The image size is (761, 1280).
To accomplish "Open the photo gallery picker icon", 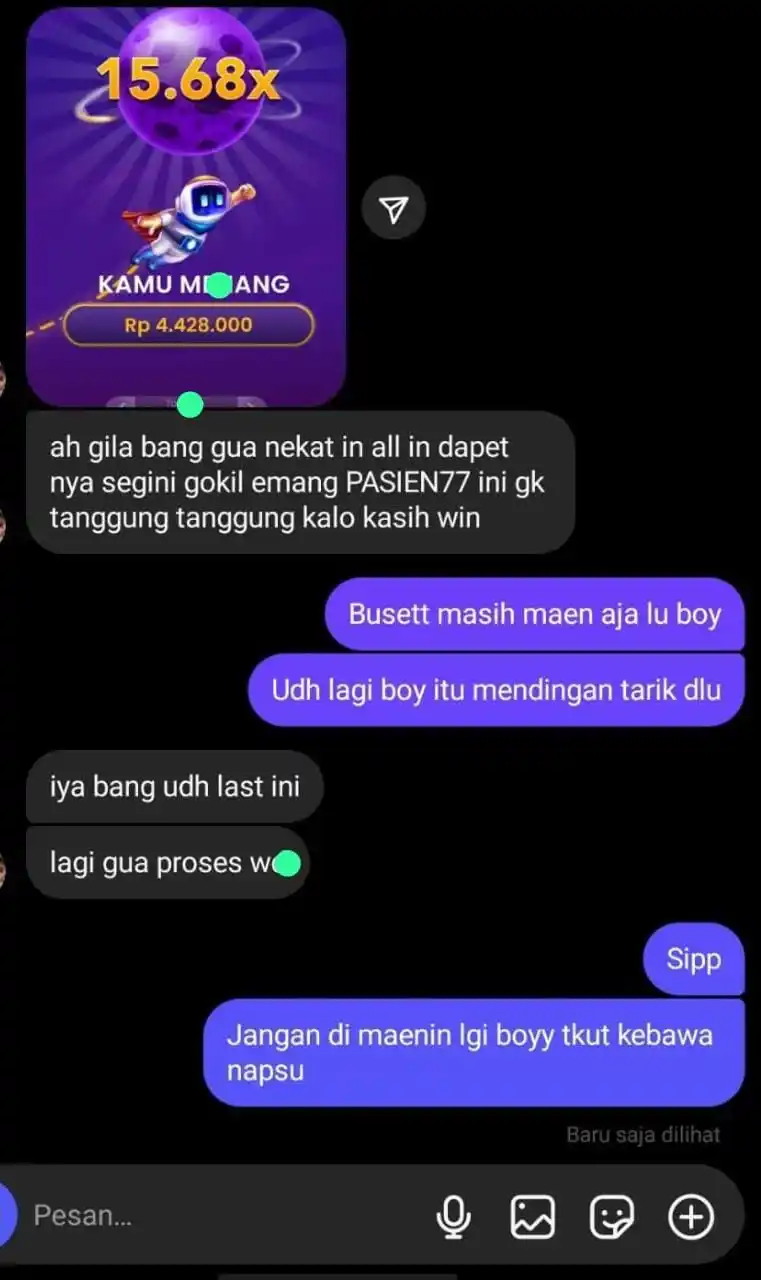I will point(533,1214).
